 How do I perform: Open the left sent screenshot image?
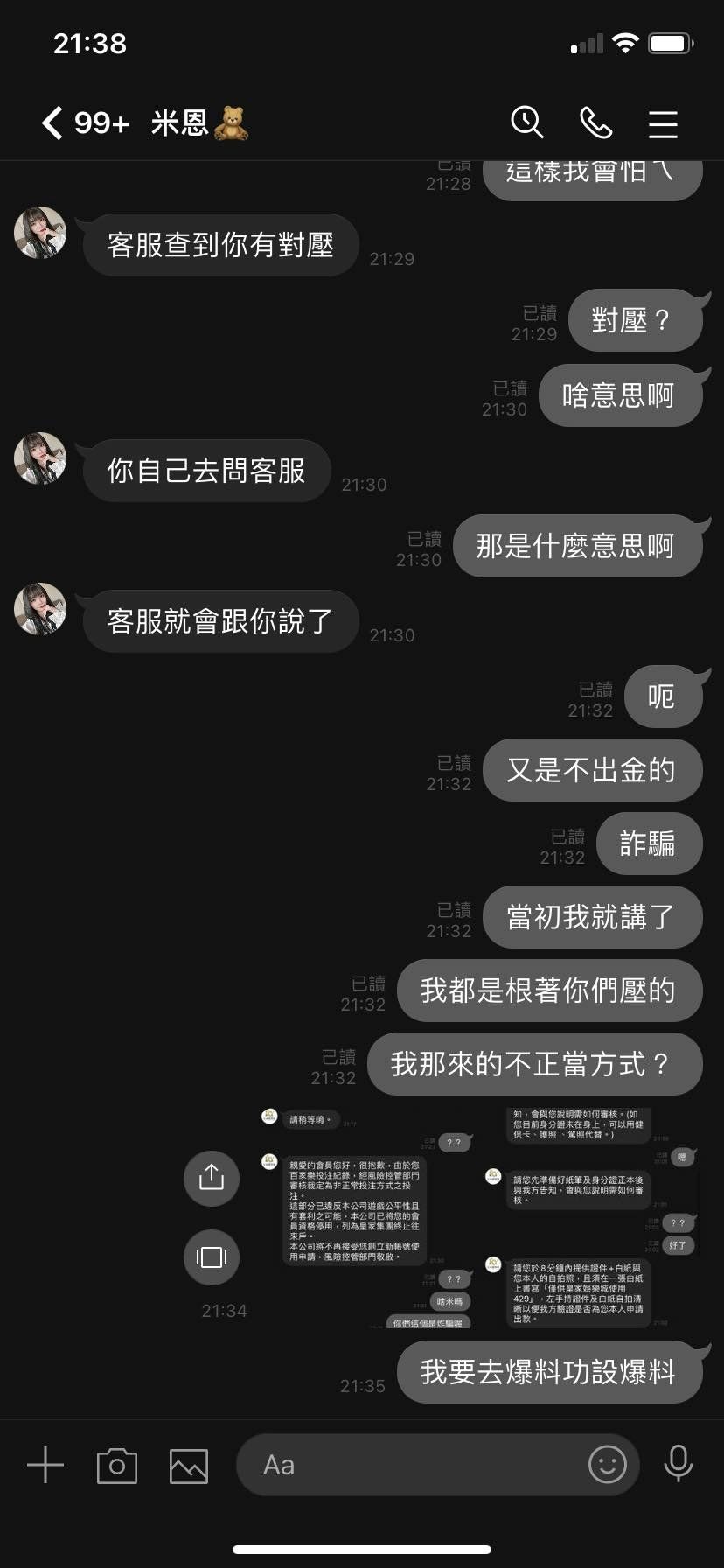(x=367, y=1216)
